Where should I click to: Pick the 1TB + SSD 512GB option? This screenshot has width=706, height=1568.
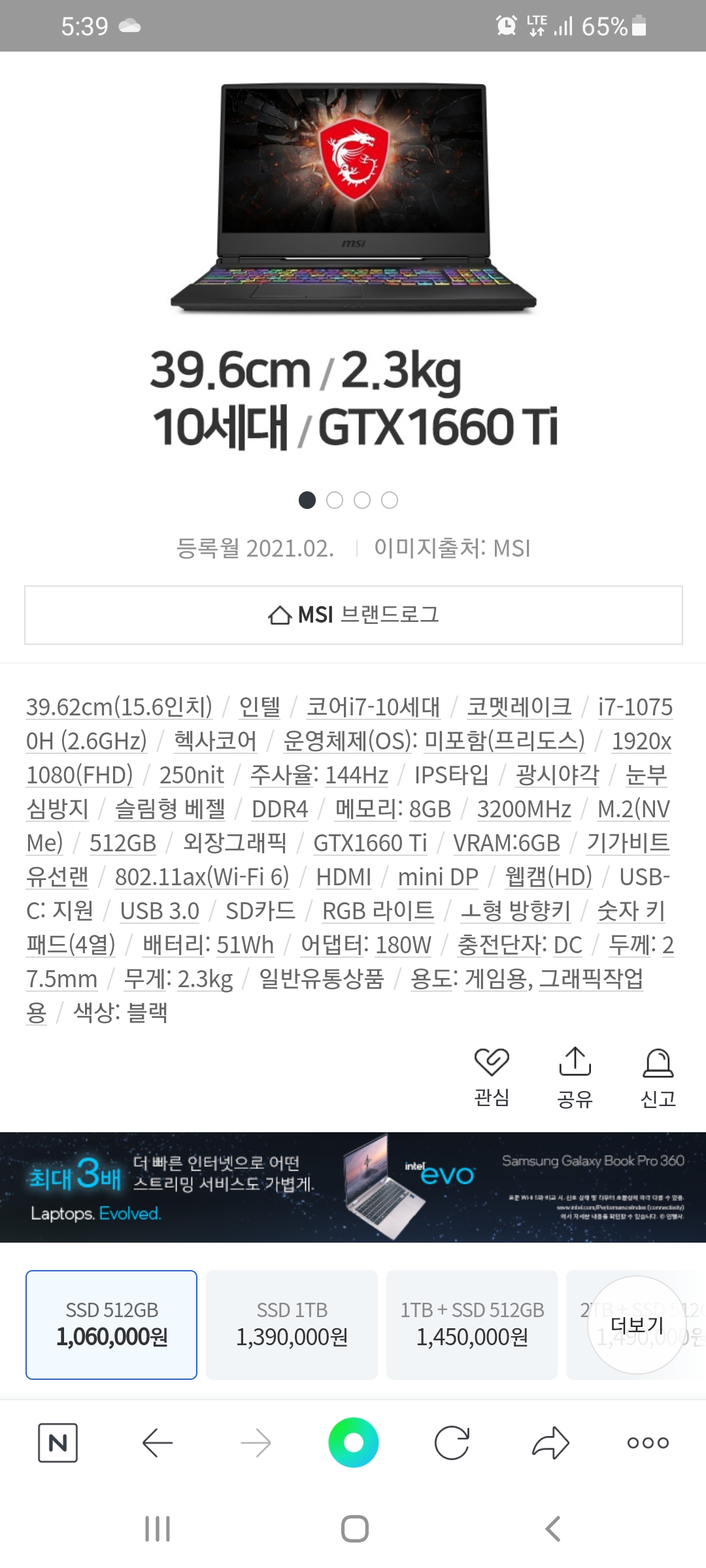click(472, 1324)
